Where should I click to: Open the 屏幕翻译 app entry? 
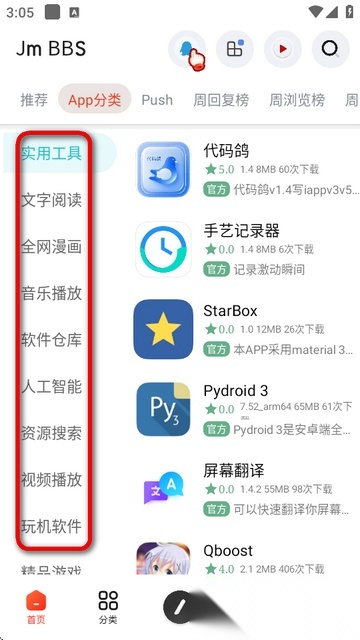(x=247, y=489)
